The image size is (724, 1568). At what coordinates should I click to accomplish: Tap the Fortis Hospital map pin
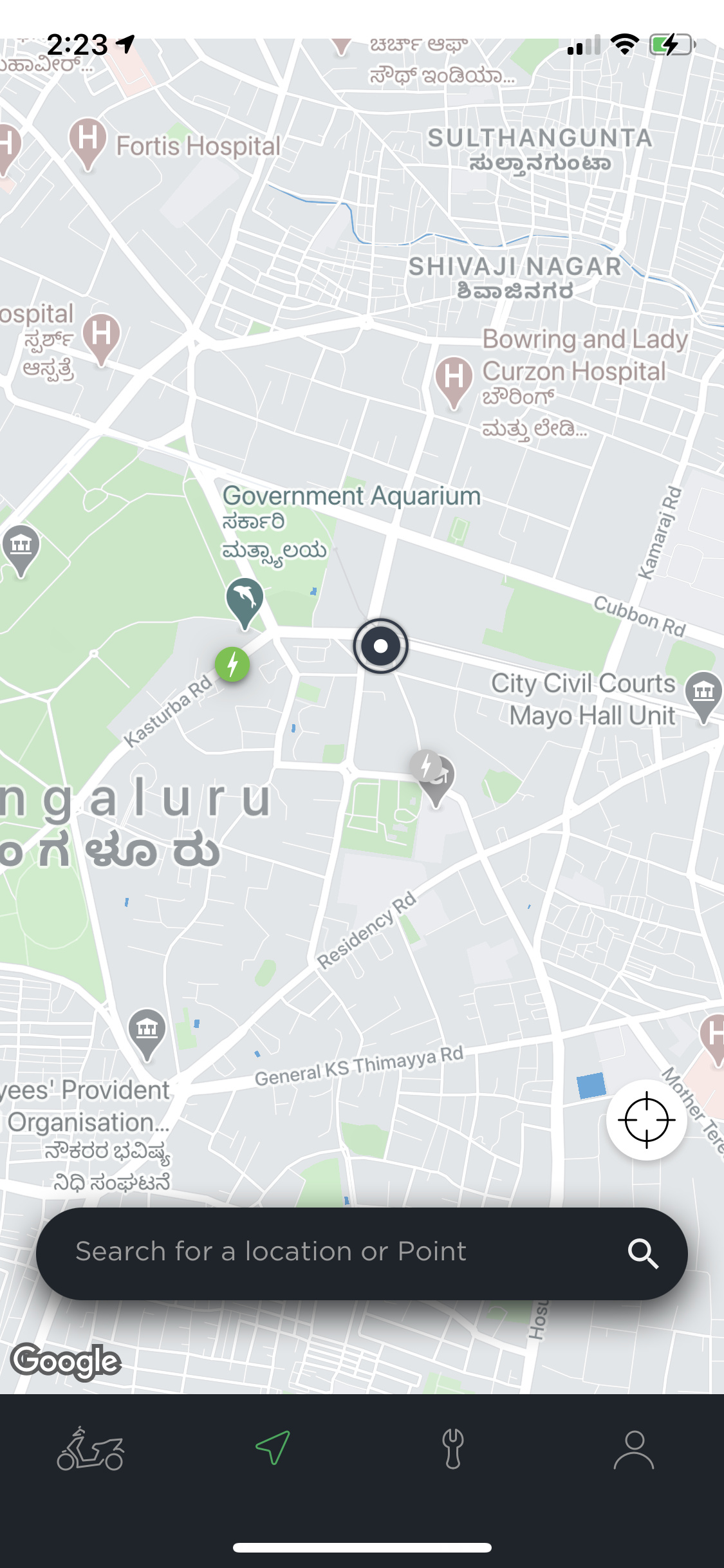pyautogui.click(x=88, y=143)
